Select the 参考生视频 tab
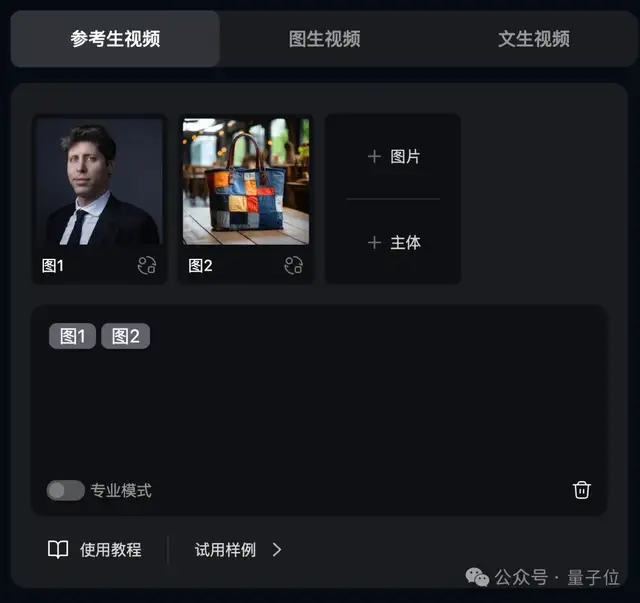 click(x=115, y=39)
